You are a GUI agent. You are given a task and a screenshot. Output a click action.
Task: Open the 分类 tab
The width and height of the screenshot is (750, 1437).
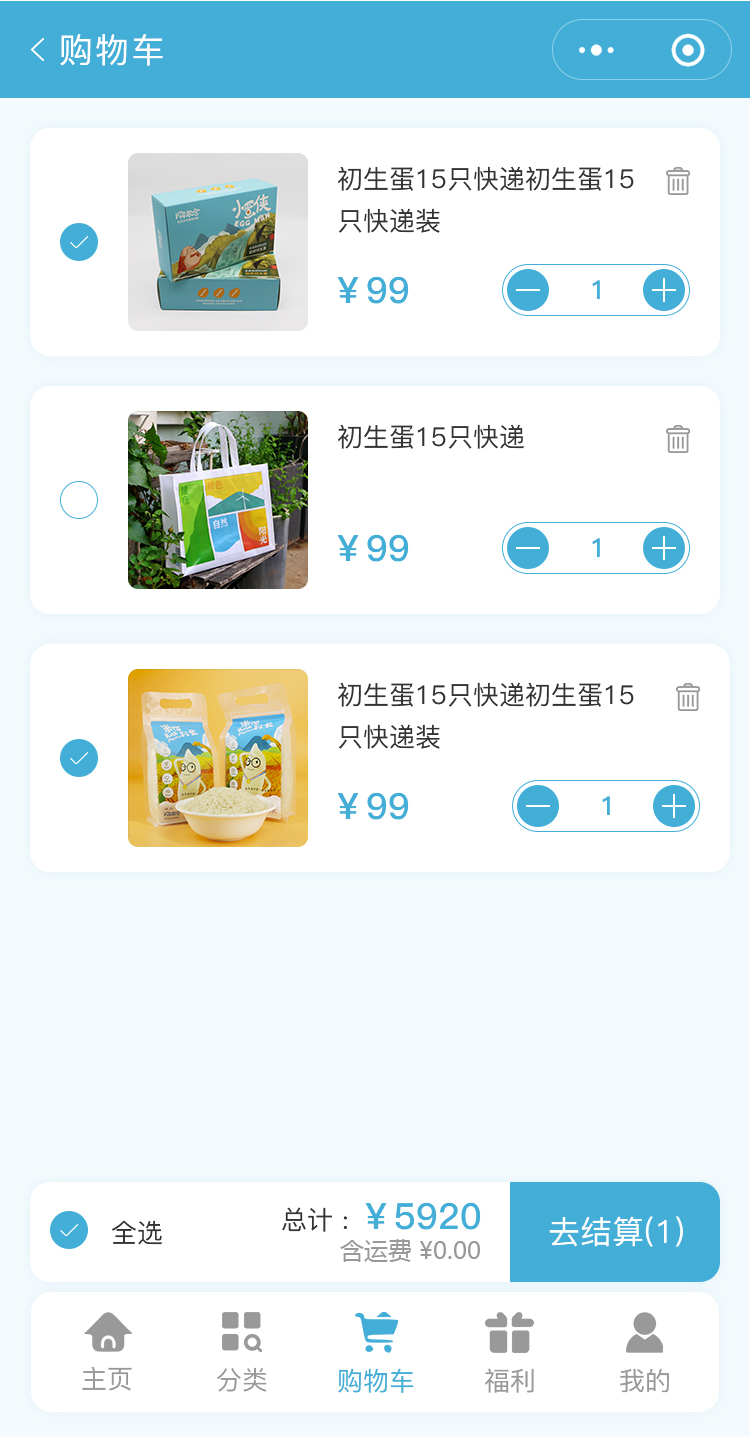coord(241,1352)
